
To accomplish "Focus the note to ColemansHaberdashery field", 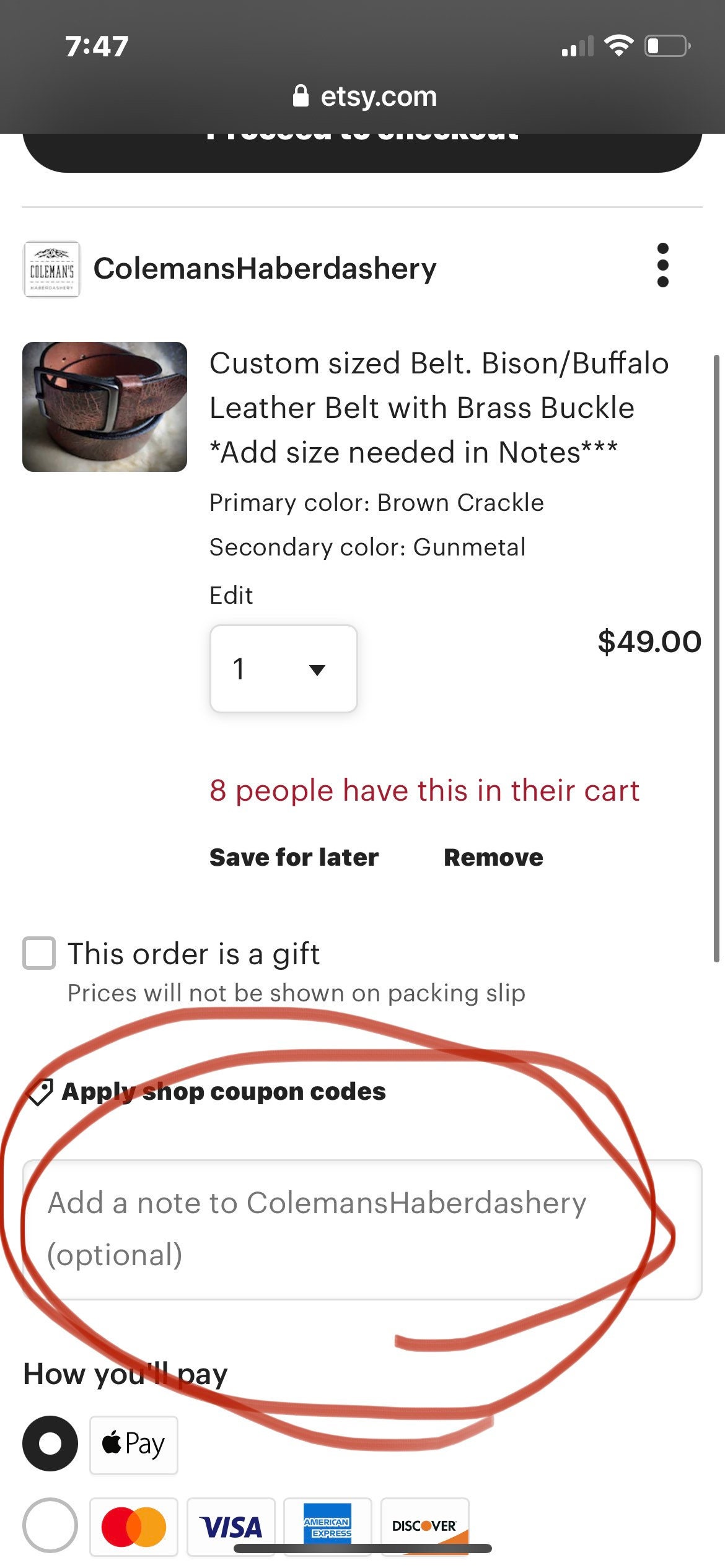I will 362,1229.
